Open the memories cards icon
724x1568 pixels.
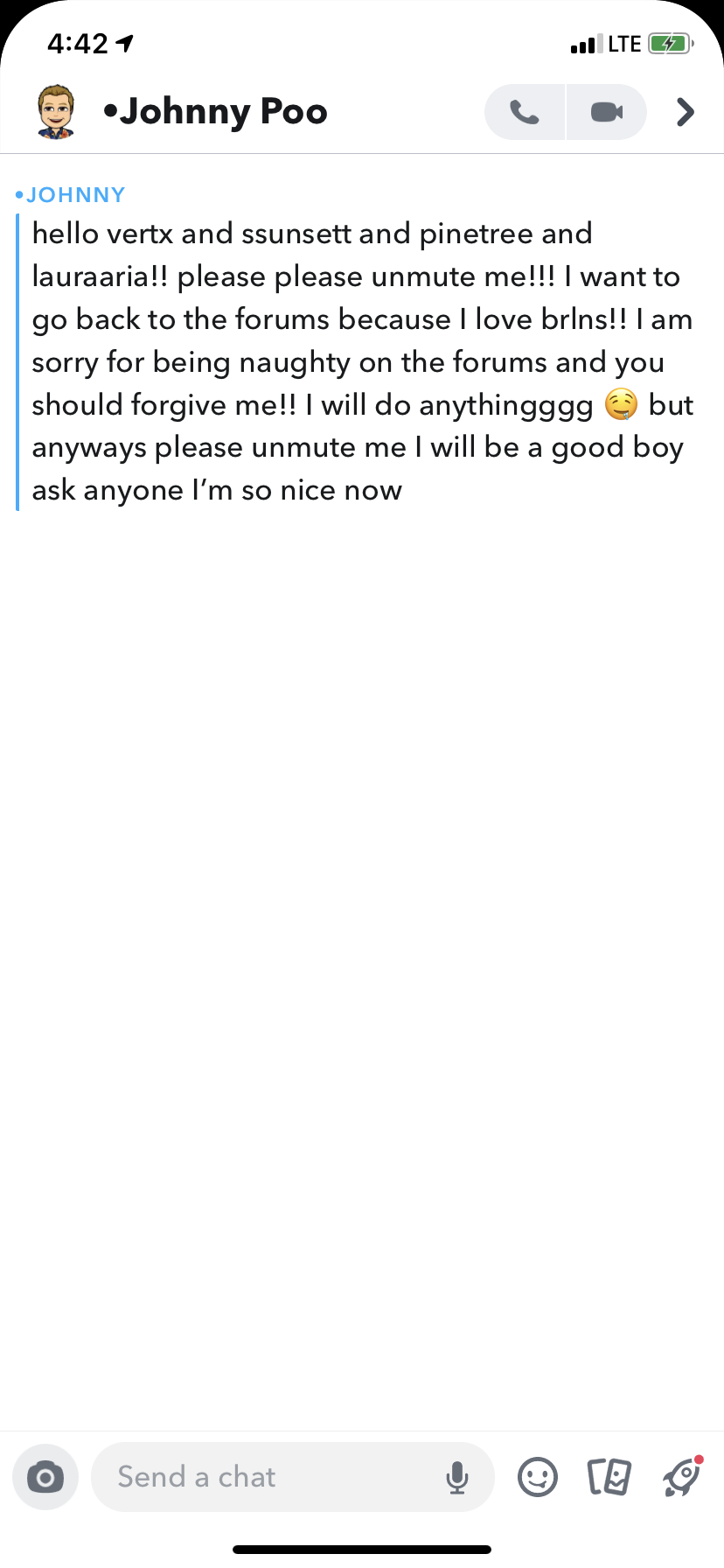coord(609,1478)
